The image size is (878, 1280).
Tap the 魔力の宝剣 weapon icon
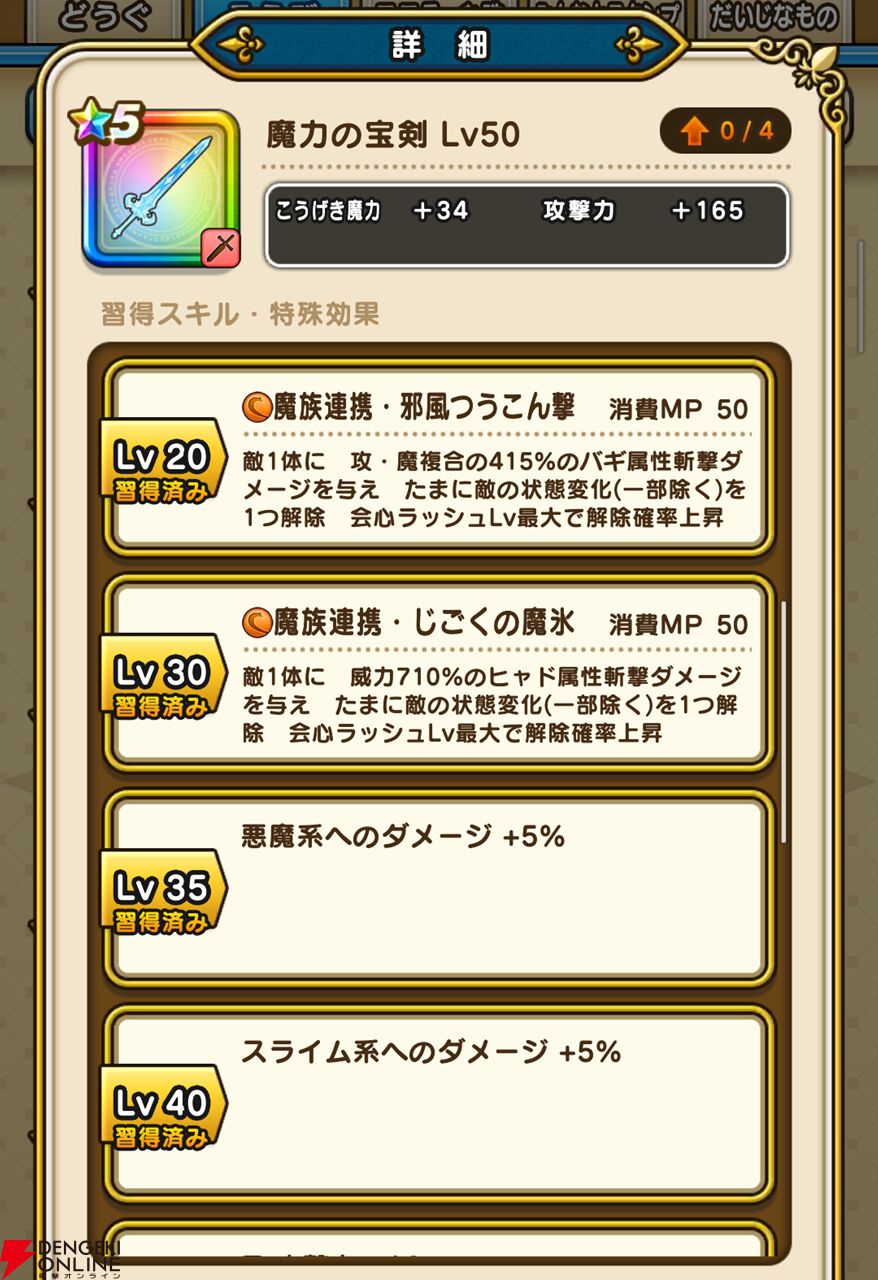(161, 189)
